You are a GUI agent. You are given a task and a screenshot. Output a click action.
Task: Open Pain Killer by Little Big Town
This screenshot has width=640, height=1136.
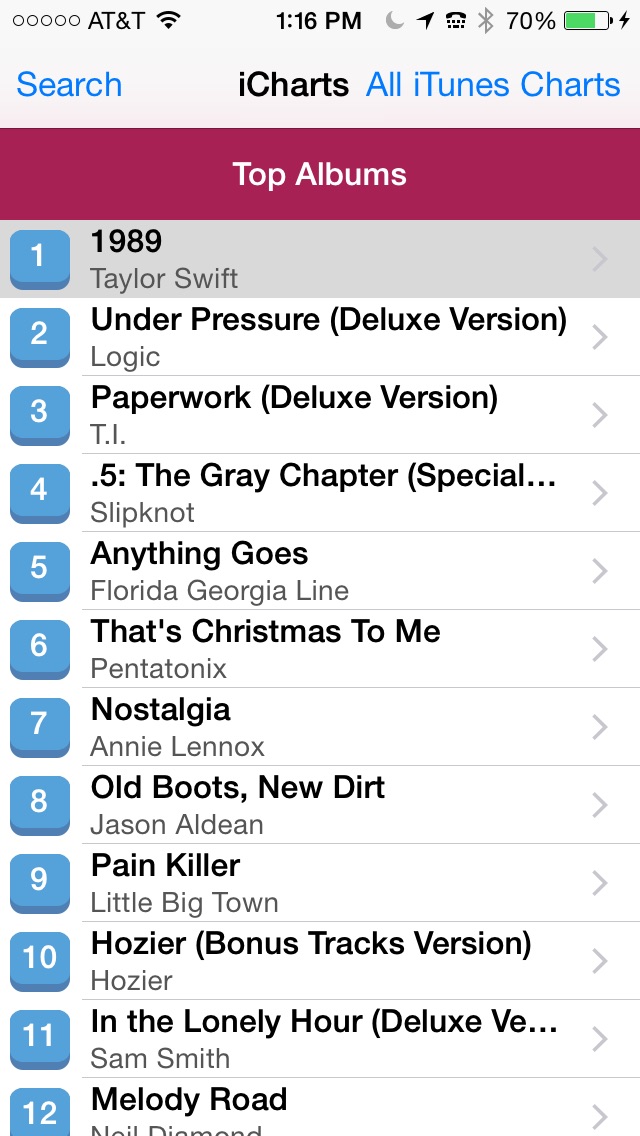coord(320,883)
